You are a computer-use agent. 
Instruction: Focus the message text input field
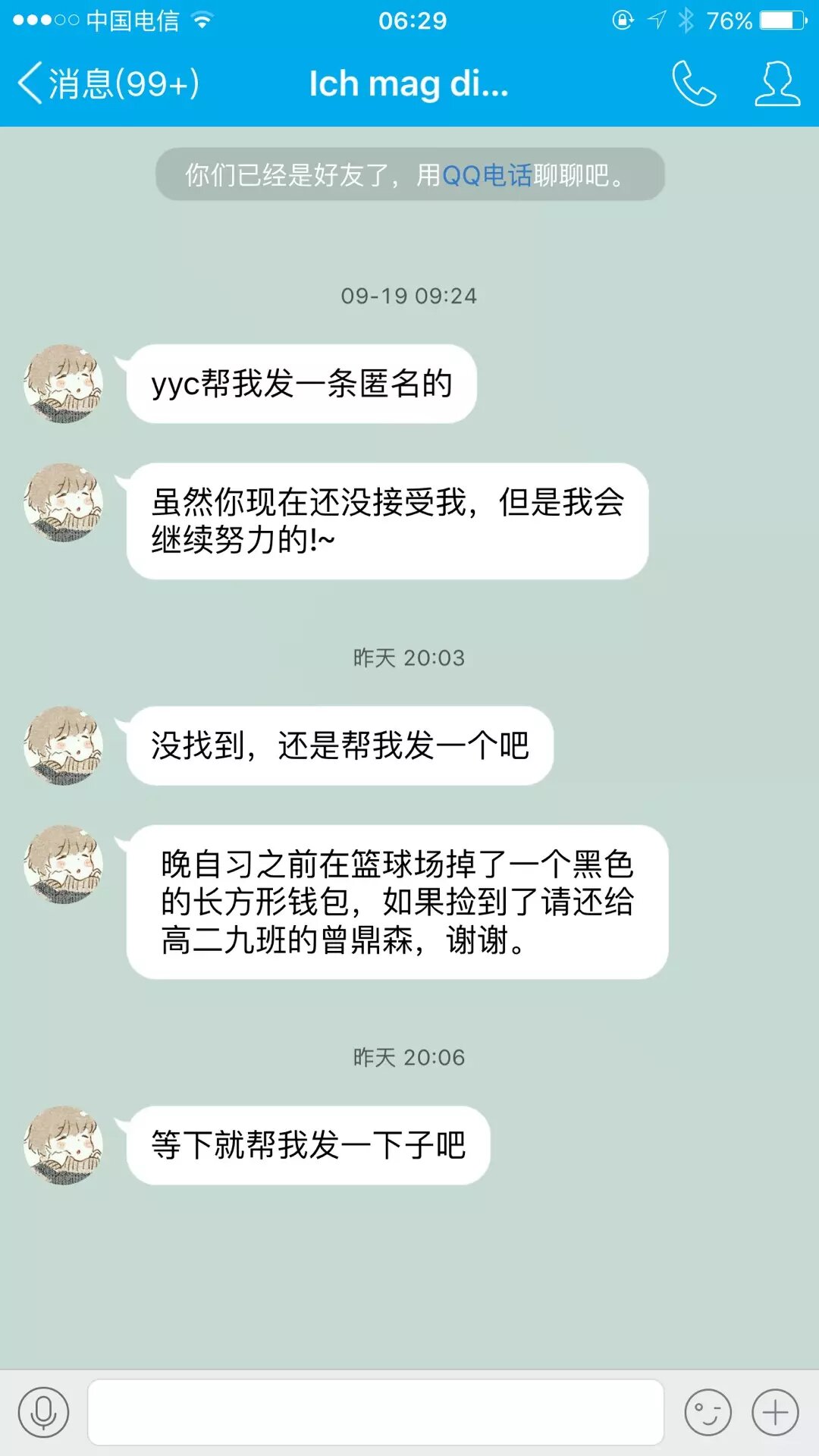(375, 1412)
